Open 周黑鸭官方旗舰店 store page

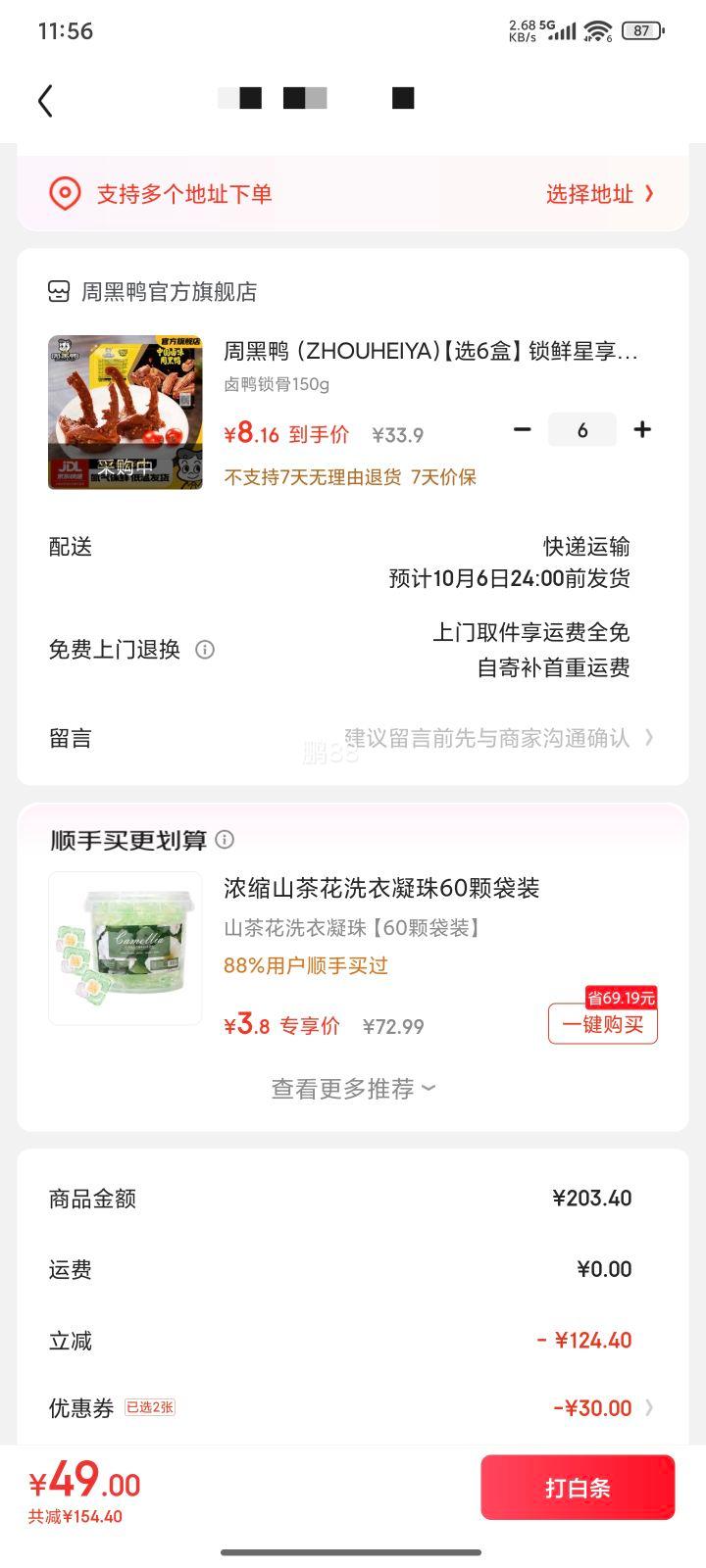coord(168,292)
